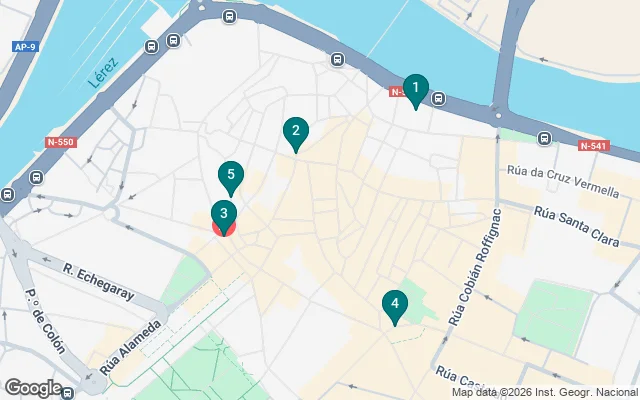
Task: Select map pin number 4
Action: [x=395, y=304]
